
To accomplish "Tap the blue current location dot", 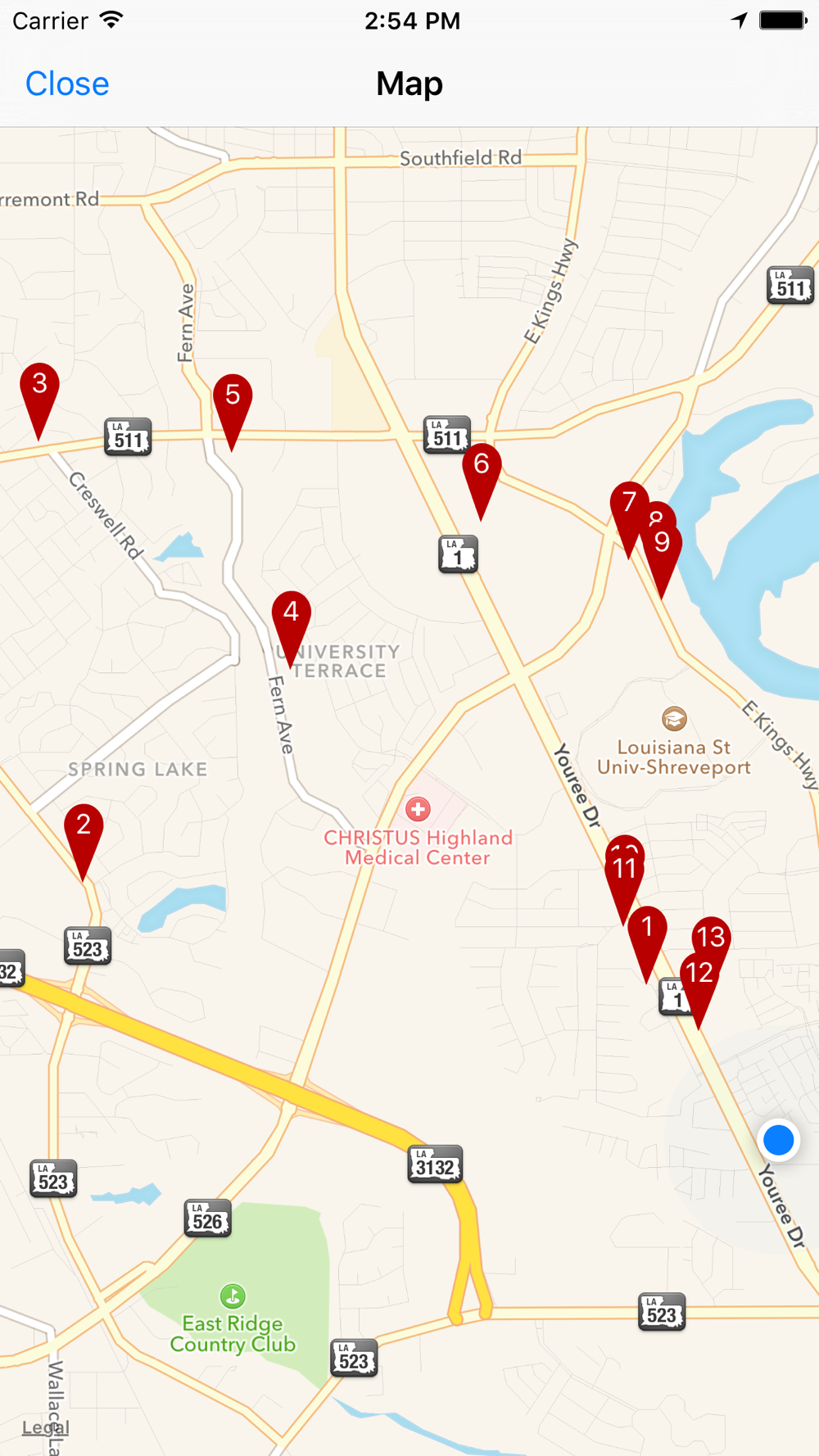I will [x=778, y=1139].
